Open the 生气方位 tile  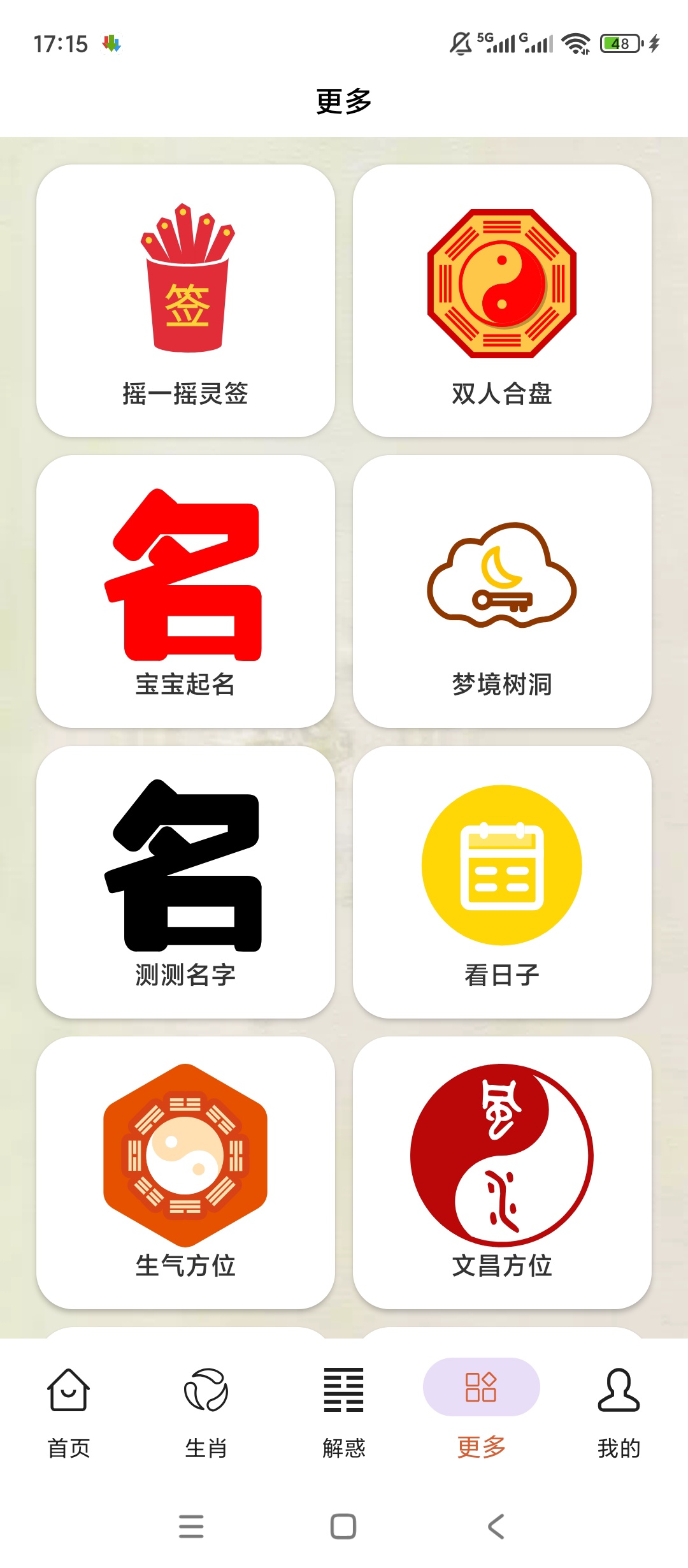coord(185,1173)
